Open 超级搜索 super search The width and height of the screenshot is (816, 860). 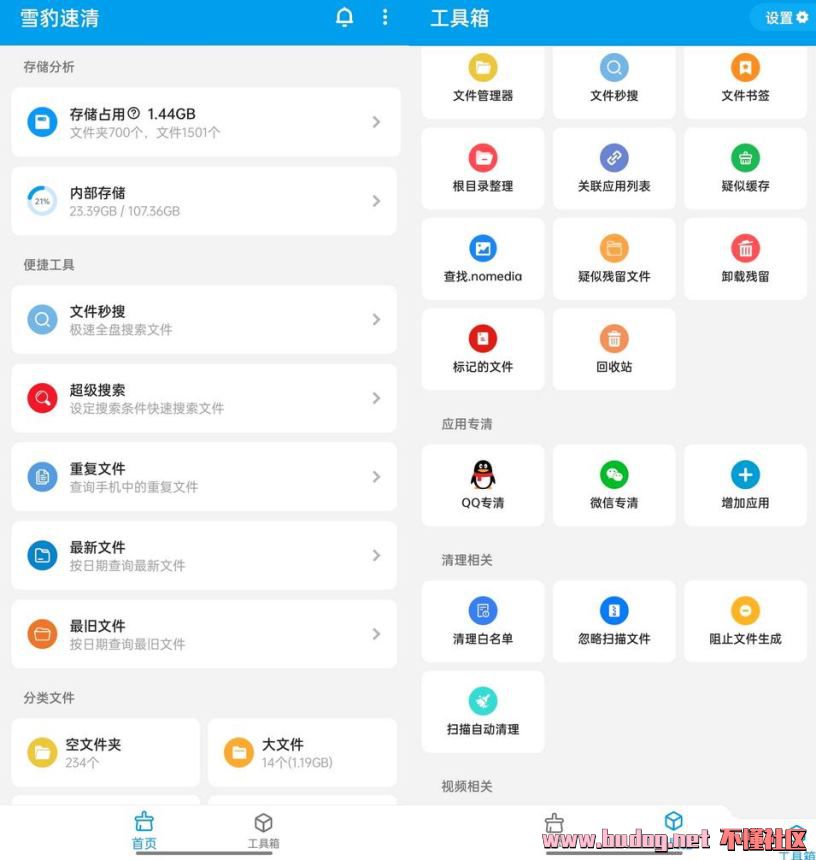[x=205, y=398]
